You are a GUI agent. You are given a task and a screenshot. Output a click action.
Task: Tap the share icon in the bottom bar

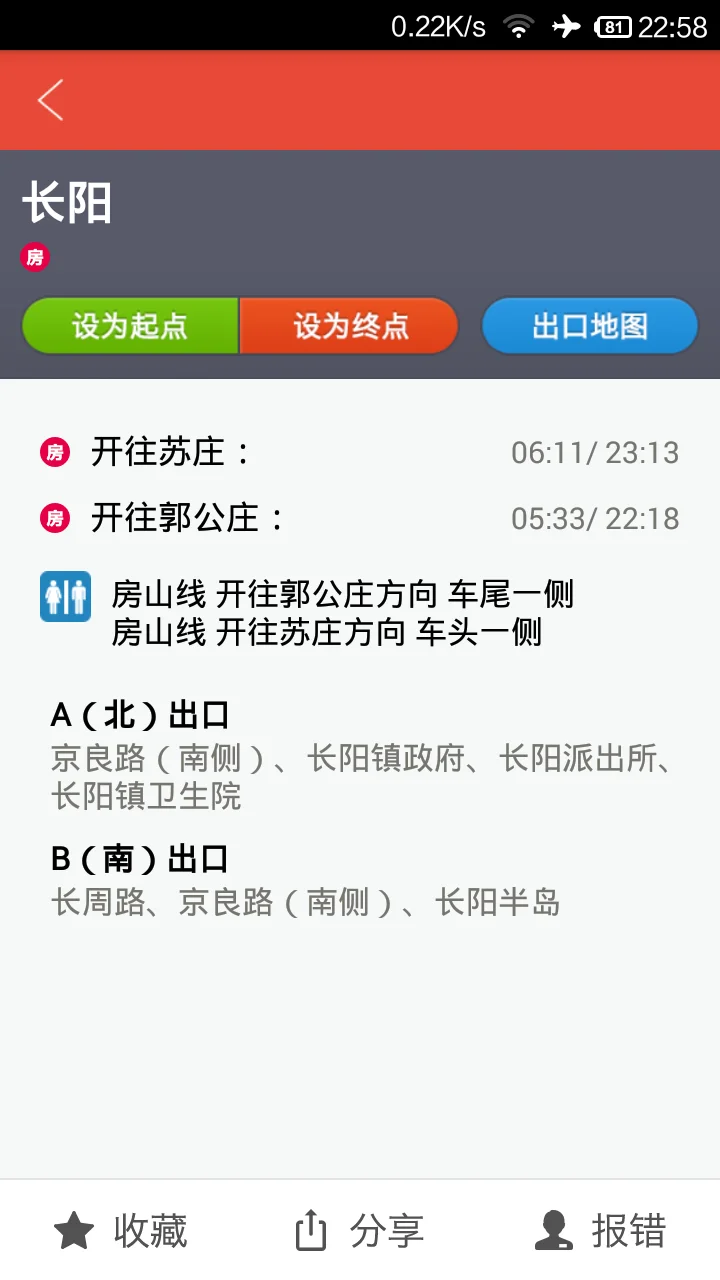click(313, 1229)
